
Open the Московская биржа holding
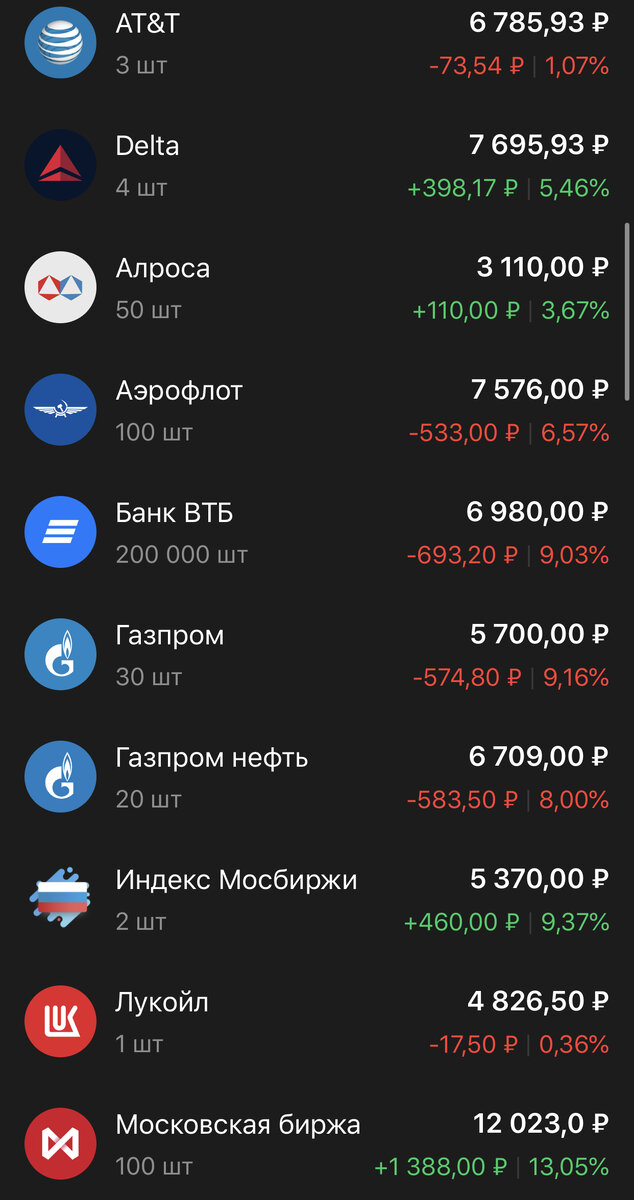click(317, 1142)
